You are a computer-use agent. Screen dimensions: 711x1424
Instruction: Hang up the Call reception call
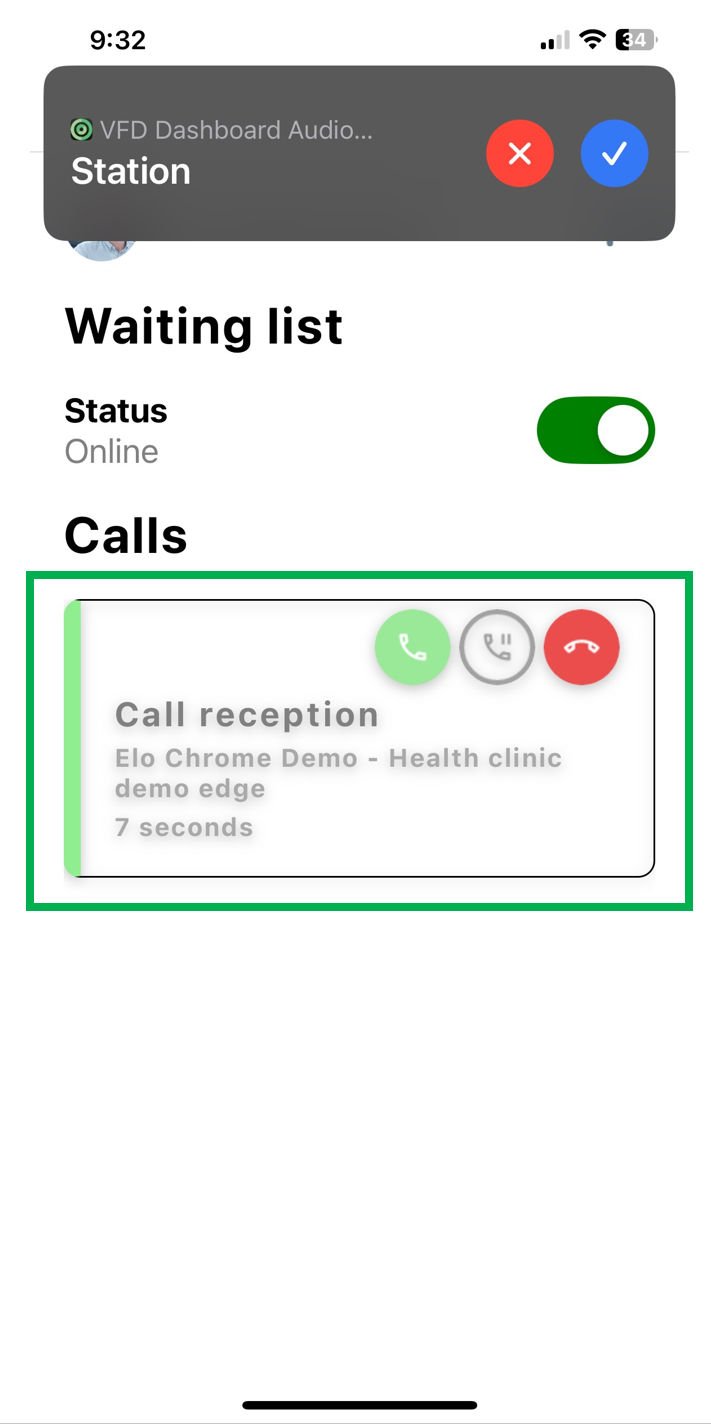582,647
